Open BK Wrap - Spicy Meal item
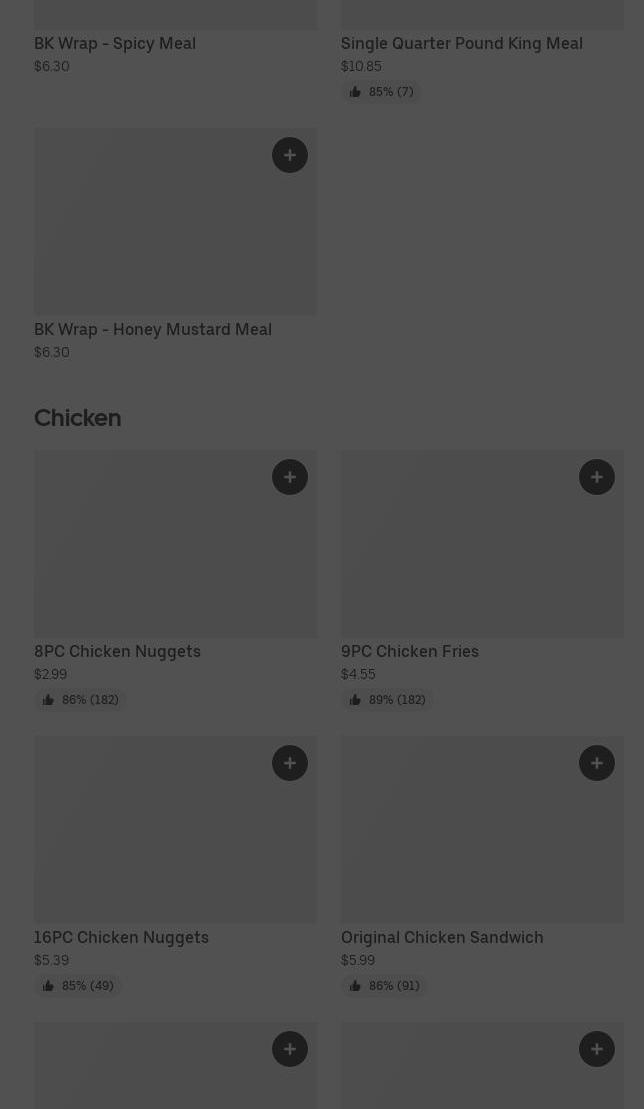The image size is (644, 1109). 115,43
